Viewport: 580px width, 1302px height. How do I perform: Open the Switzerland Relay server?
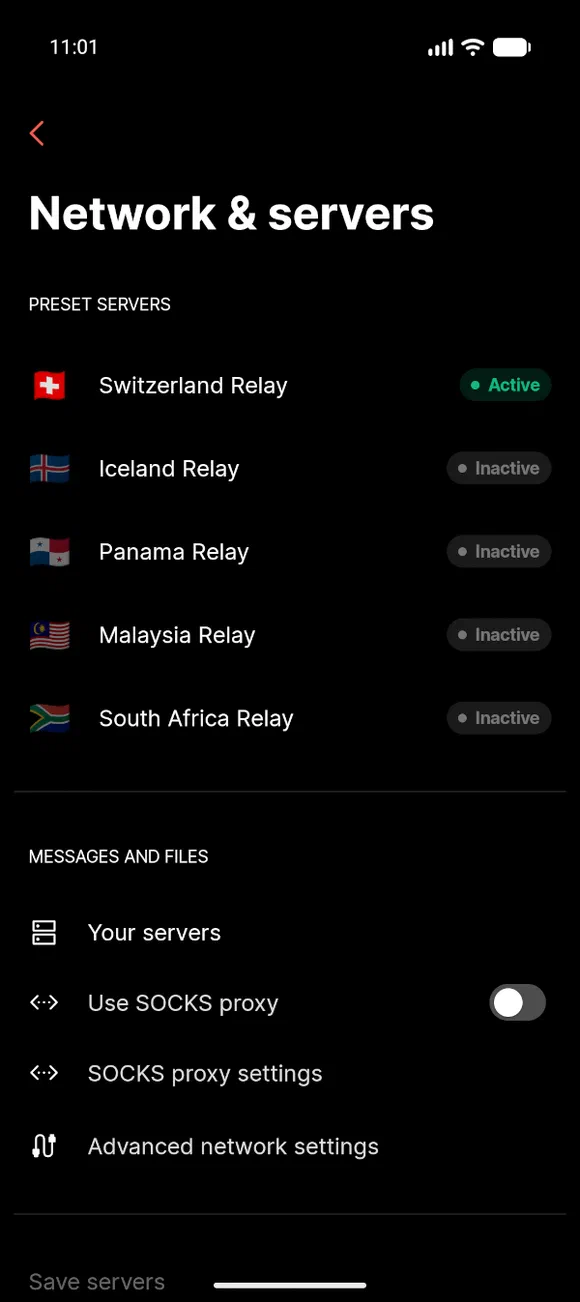click(290, 385)
